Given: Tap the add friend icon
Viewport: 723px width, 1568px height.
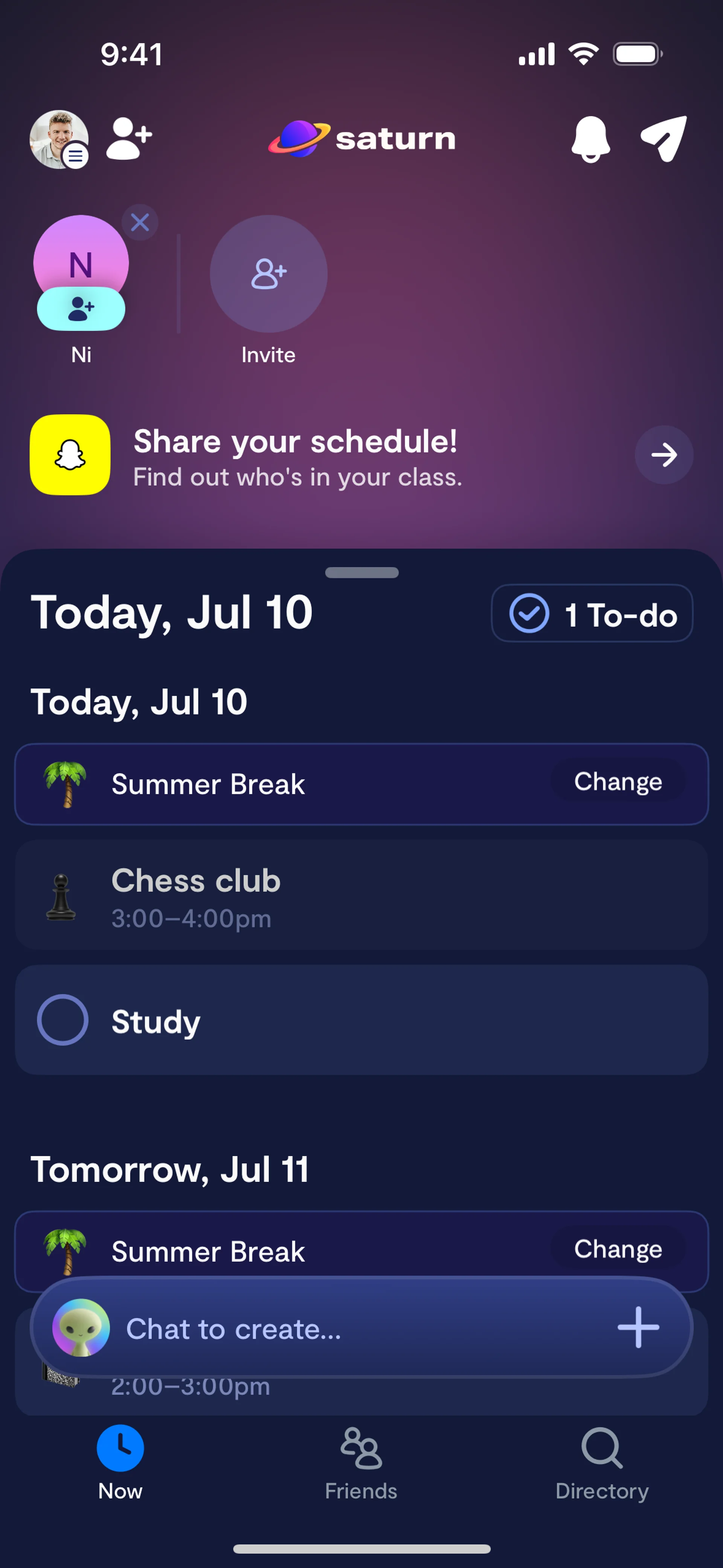Looking at the screenshot, I should coord(129,138).
